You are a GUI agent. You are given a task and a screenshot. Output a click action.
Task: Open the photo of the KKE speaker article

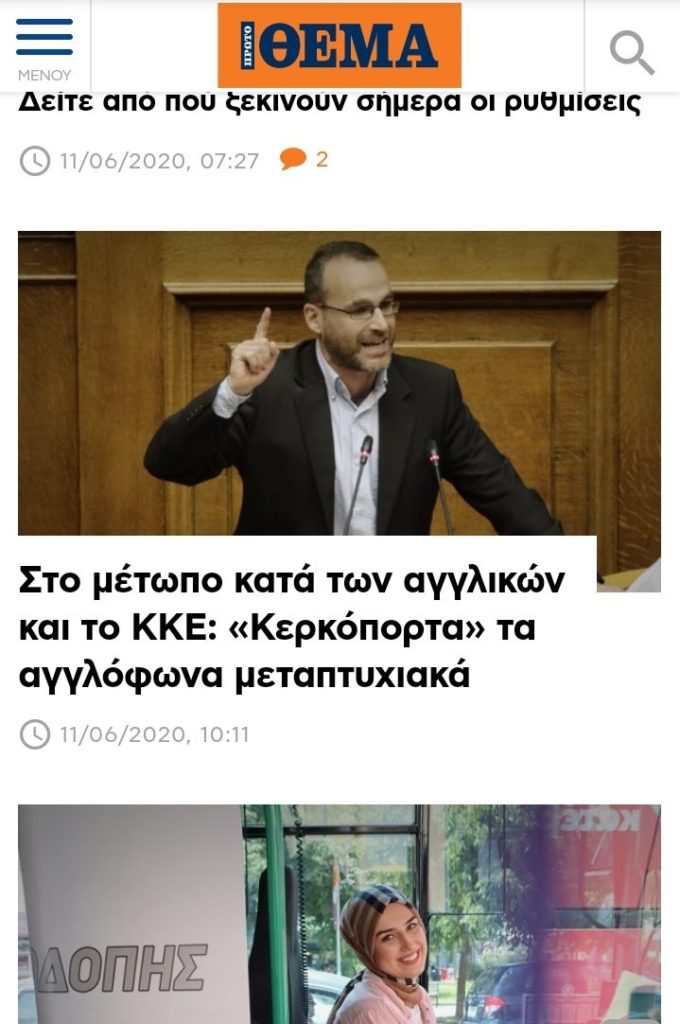(x=339, y=385)
